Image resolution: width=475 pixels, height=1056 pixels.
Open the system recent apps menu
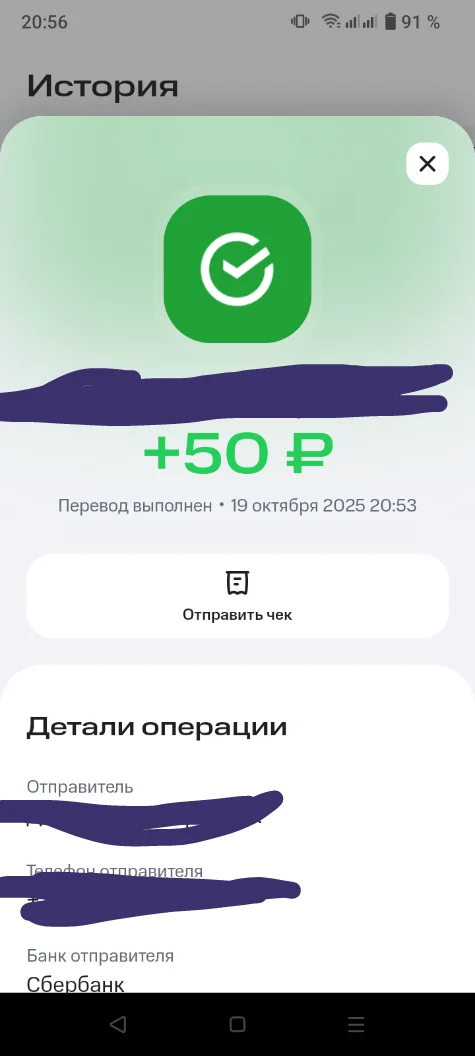[356, 1024]
